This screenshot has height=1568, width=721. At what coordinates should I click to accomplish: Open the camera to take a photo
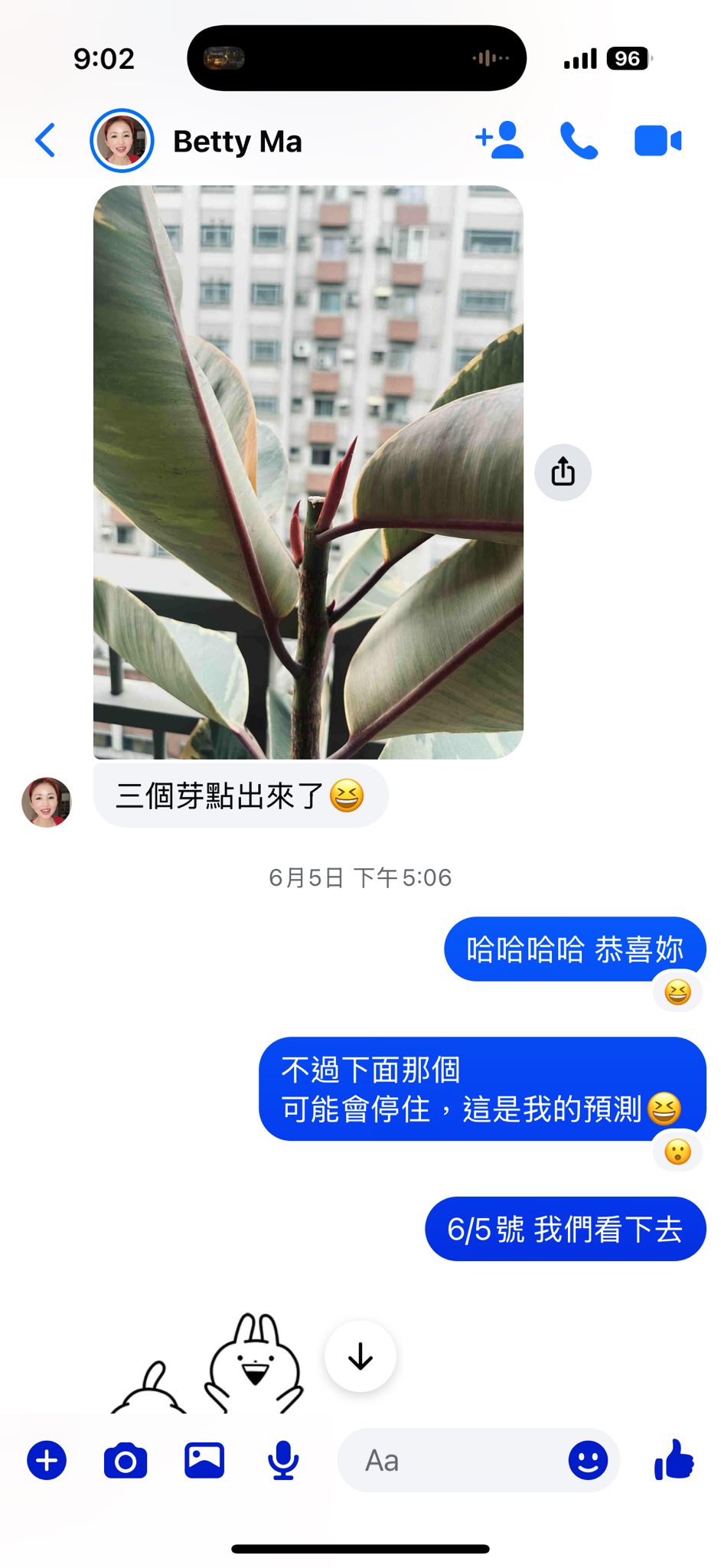pos(126,1460)
